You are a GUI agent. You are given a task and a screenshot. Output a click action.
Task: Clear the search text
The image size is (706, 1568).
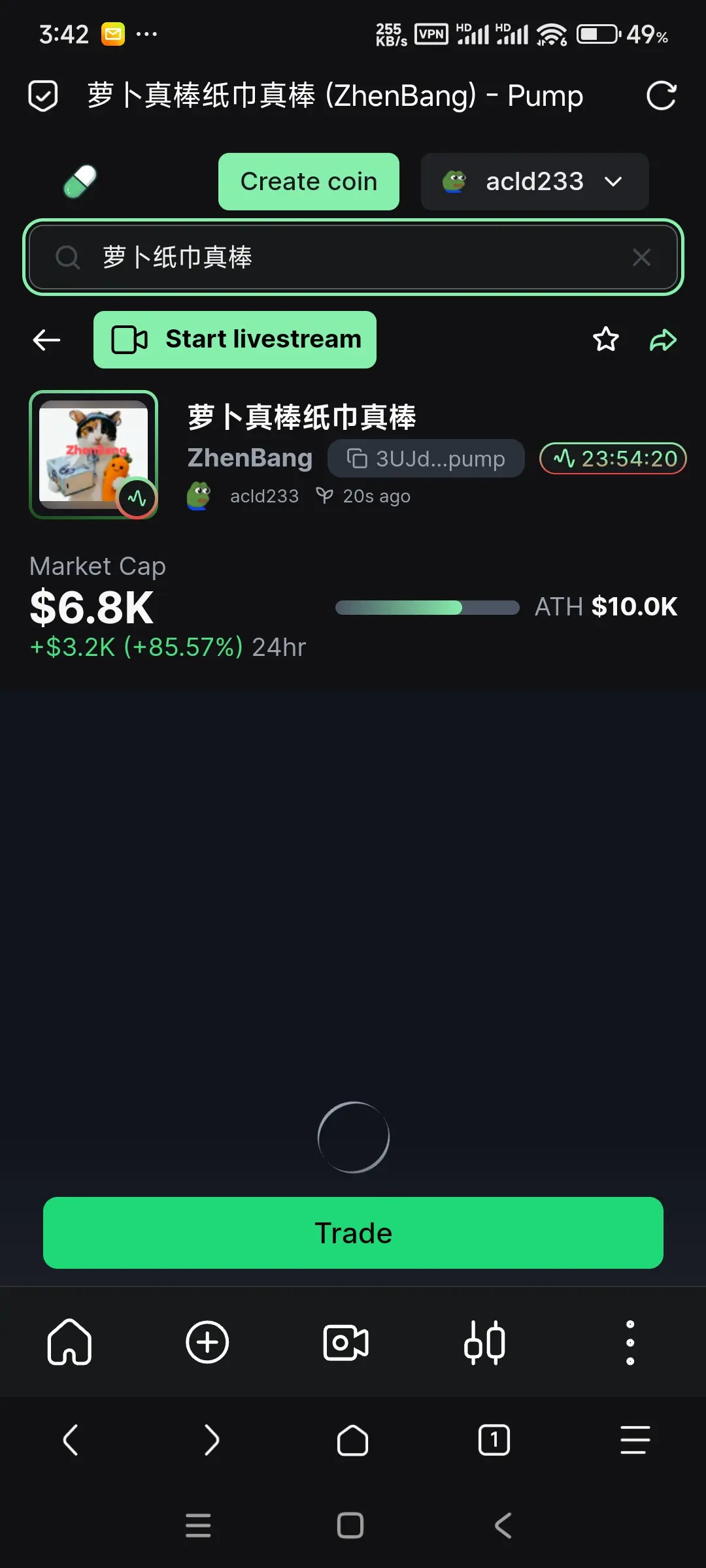tap(641, 257)
